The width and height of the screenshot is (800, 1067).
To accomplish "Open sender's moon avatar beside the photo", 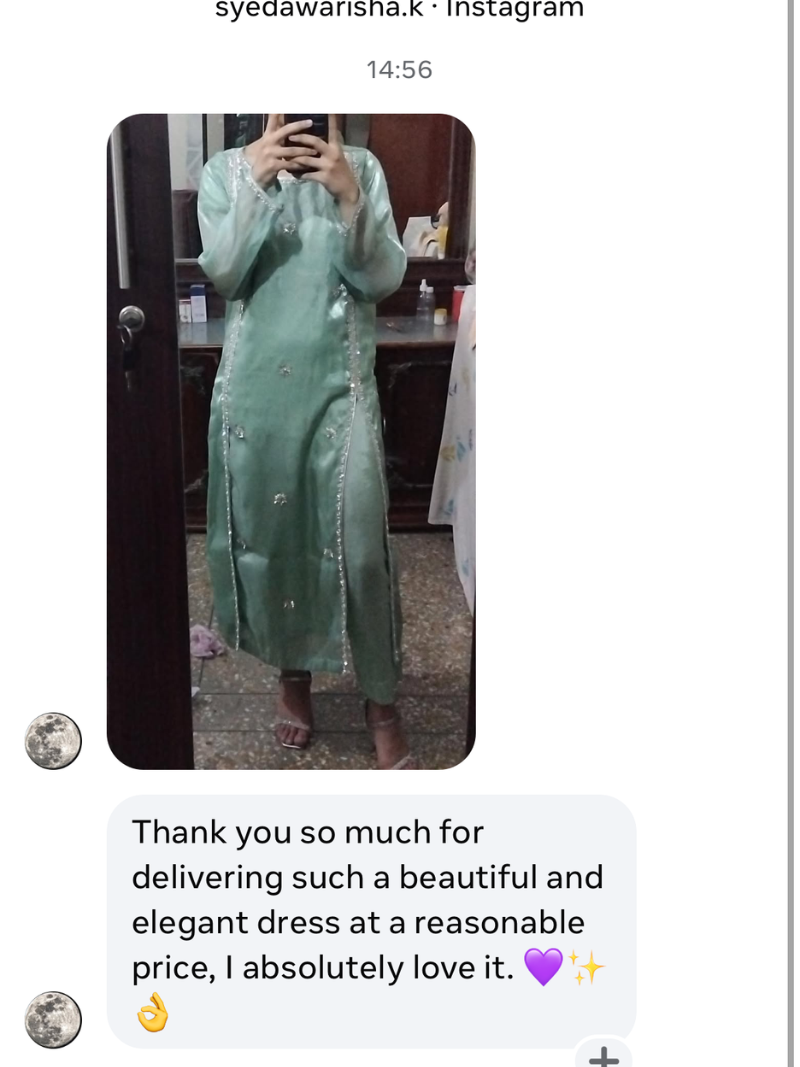I will pyautogui.click(x=53, y=741).
